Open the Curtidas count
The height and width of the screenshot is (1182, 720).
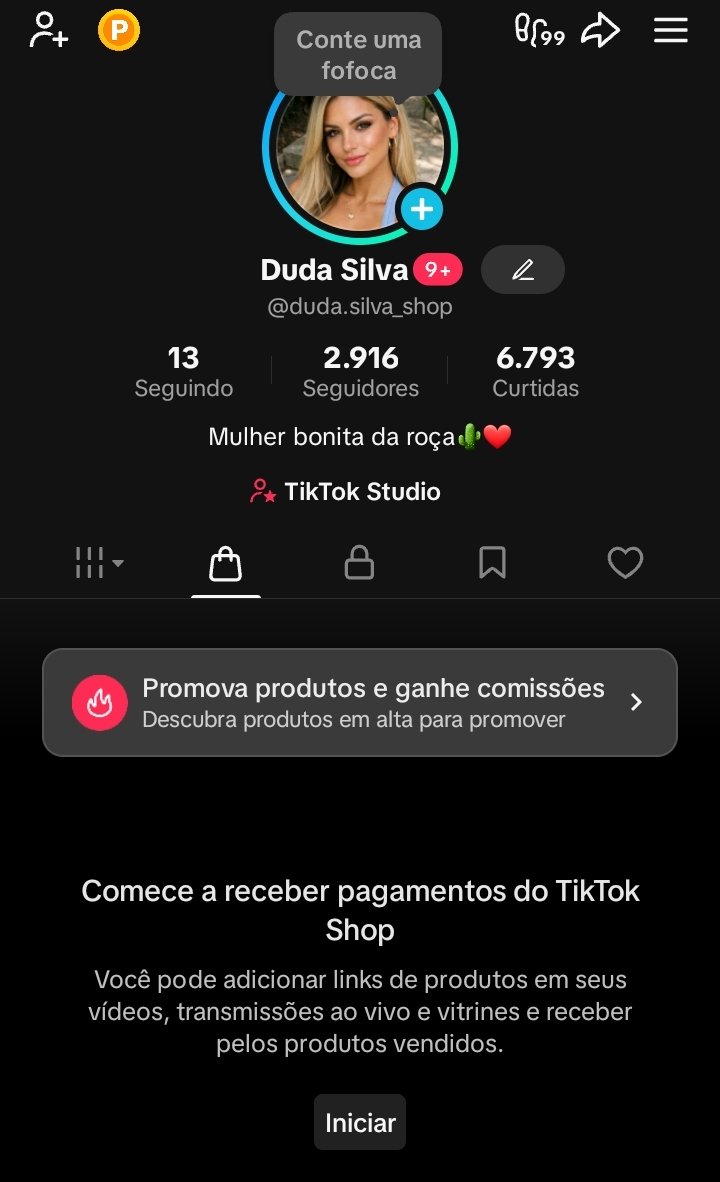tap(536, 372)
